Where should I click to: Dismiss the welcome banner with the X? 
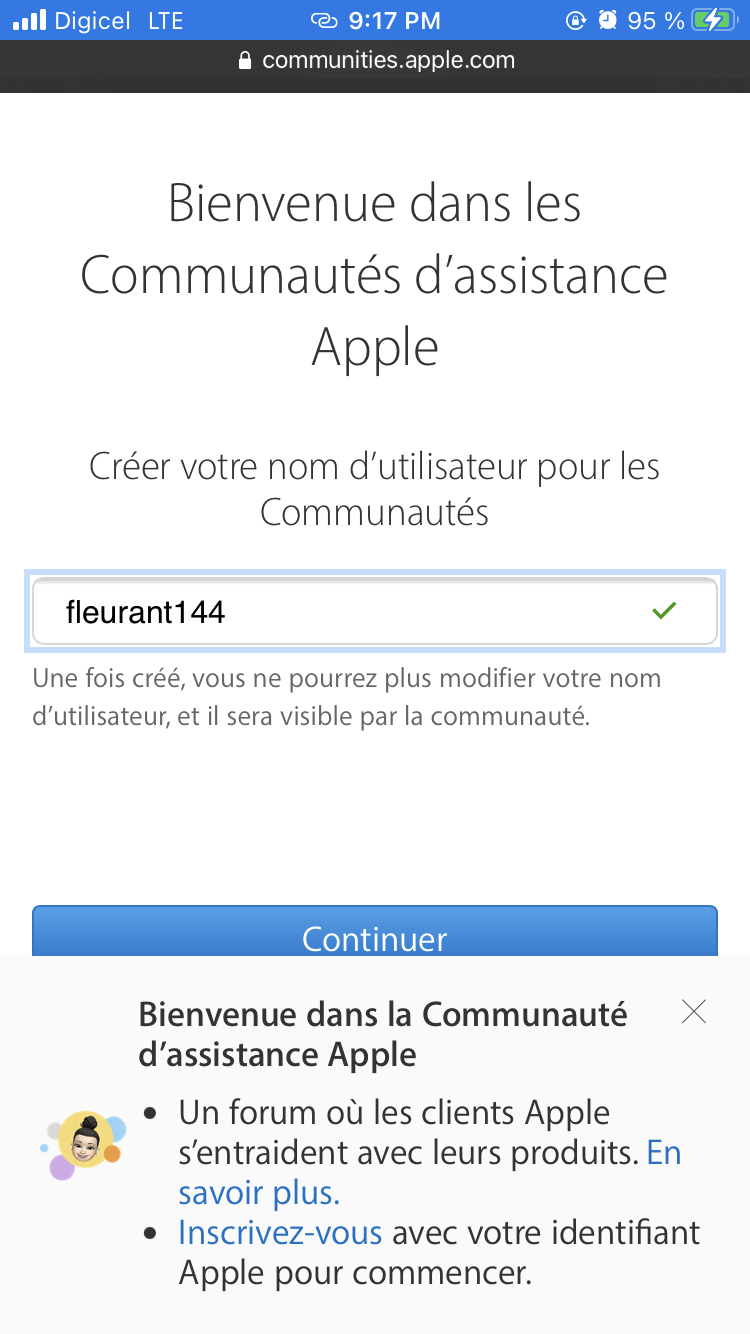coord(693,1012)
